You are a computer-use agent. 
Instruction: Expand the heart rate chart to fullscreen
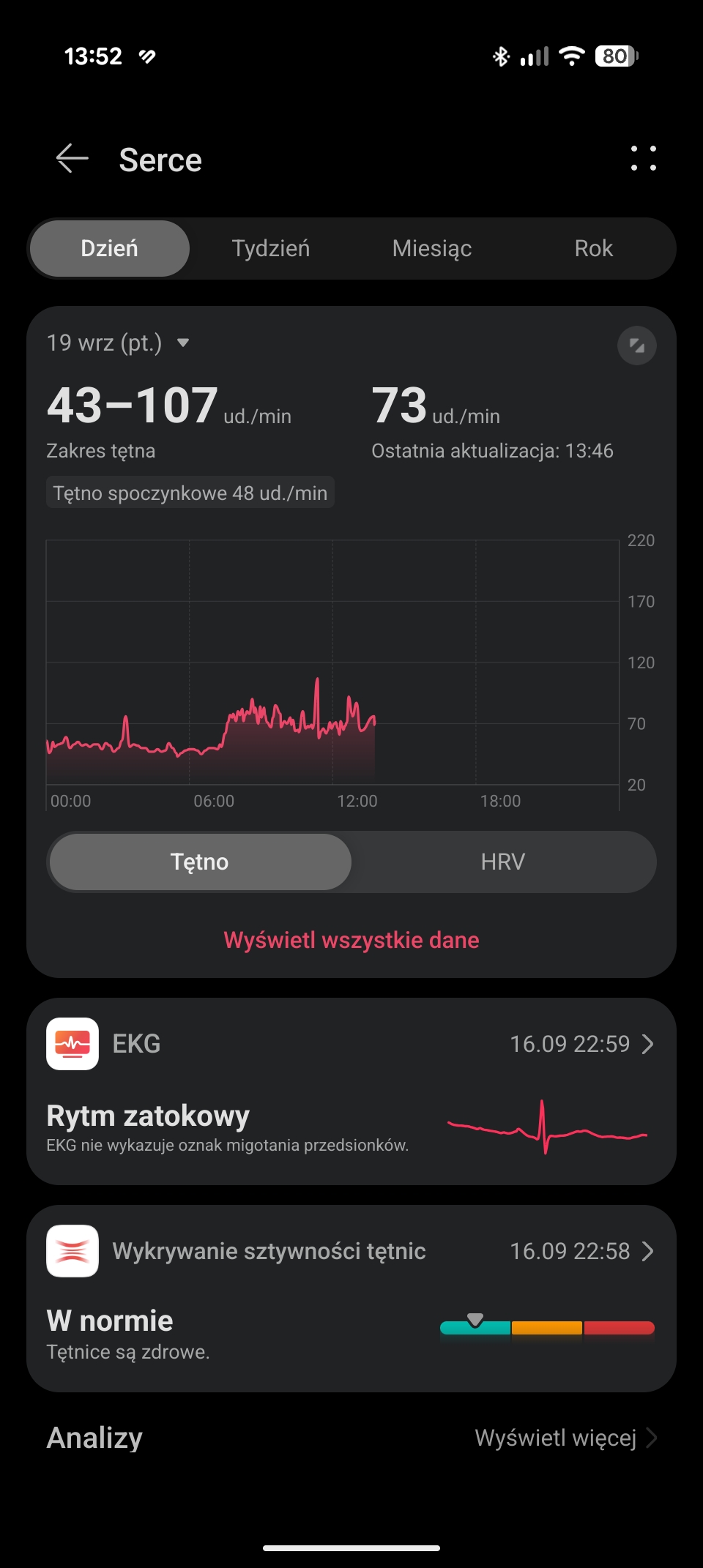(637, 345)
